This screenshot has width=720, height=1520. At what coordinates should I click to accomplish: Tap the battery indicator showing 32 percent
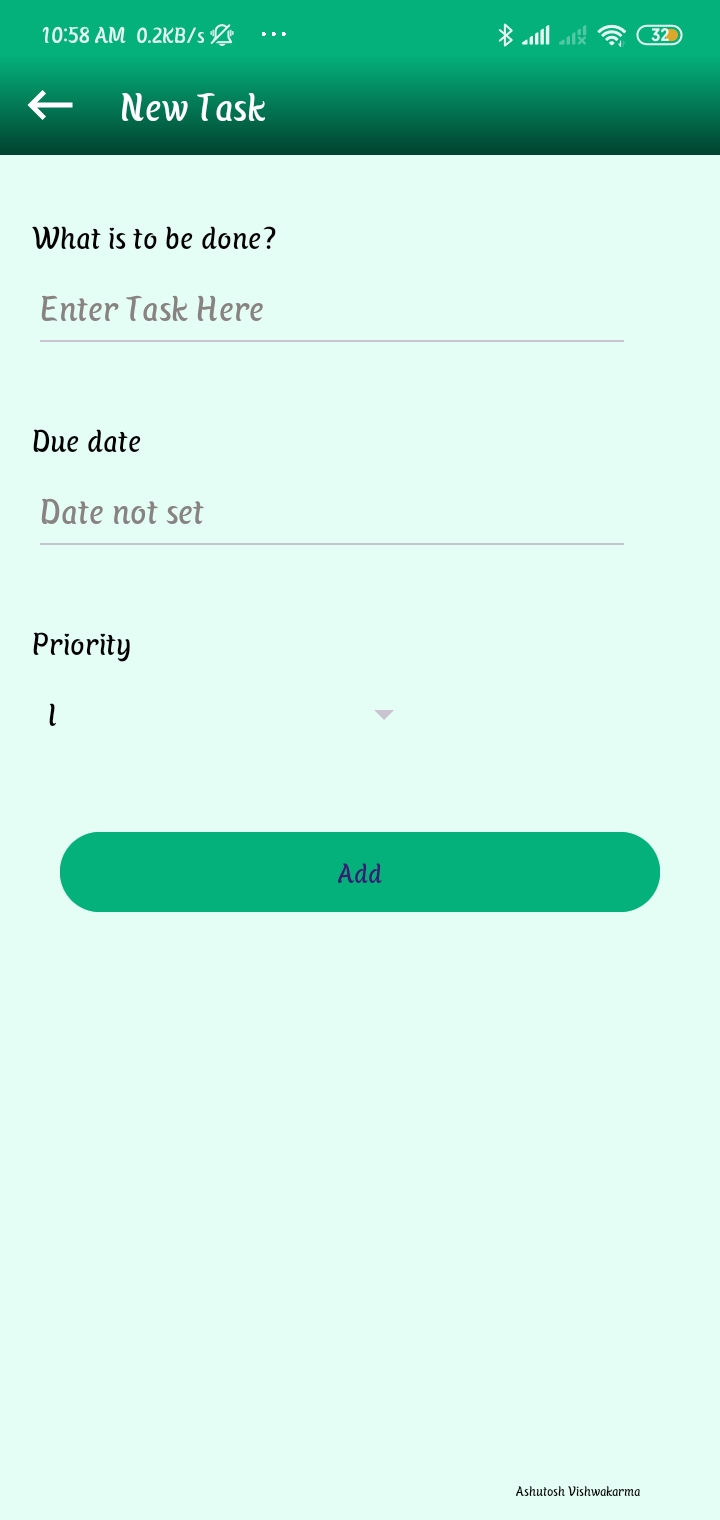point(658,34)
